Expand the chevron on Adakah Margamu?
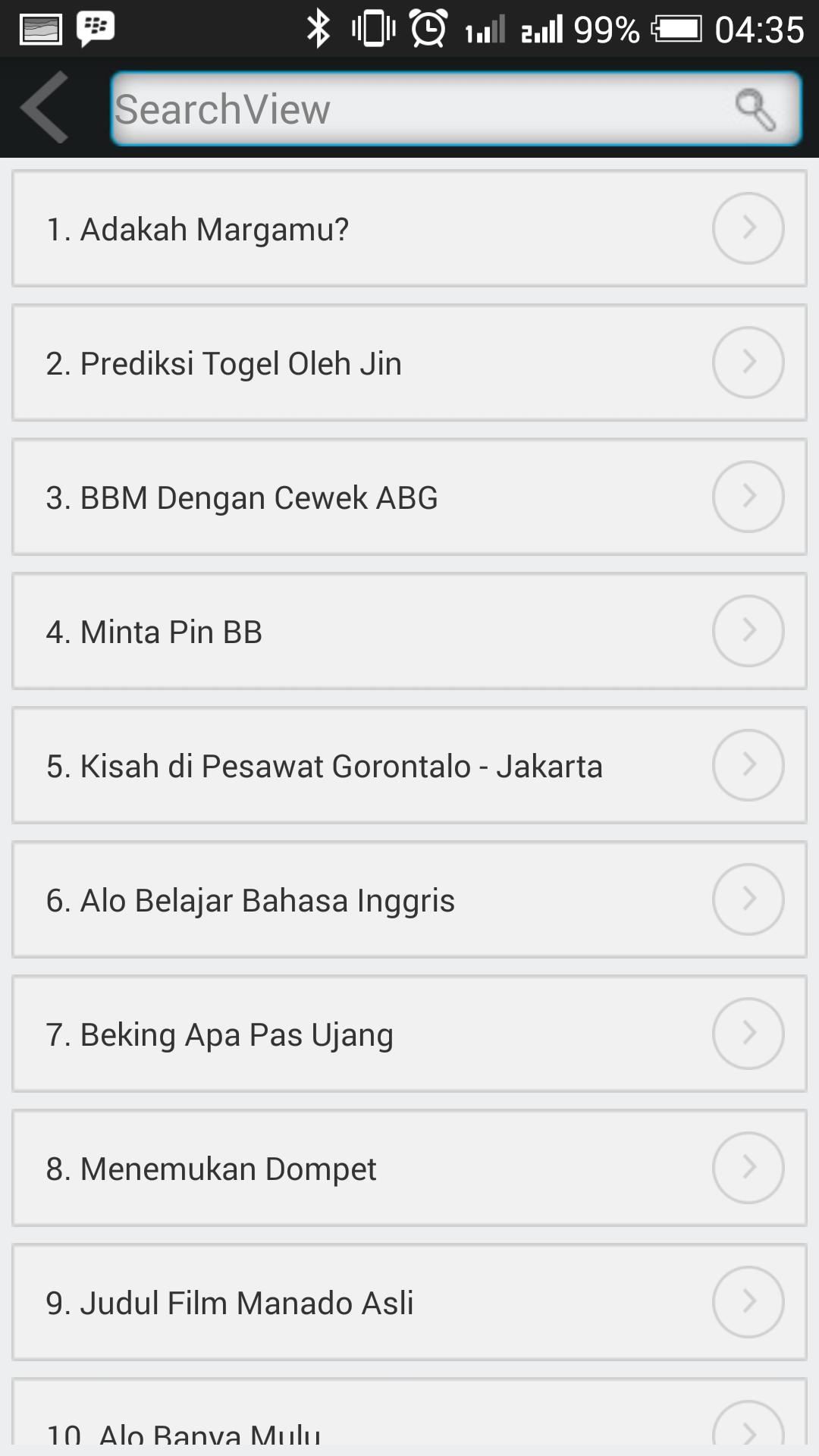The image size is (819, 1456). (748, 227)
